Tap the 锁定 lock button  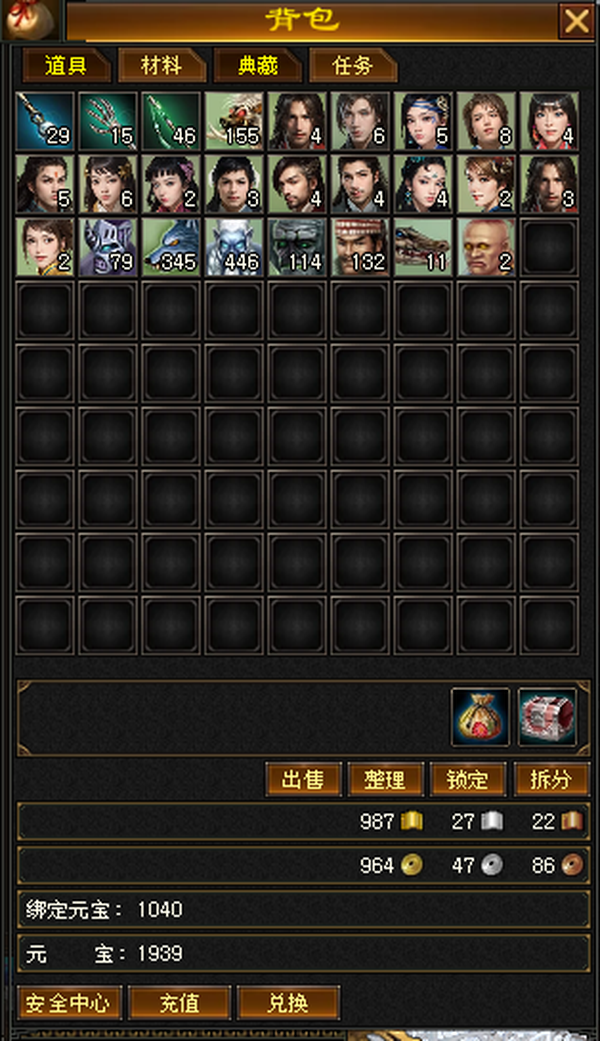[x=467, y=780]
